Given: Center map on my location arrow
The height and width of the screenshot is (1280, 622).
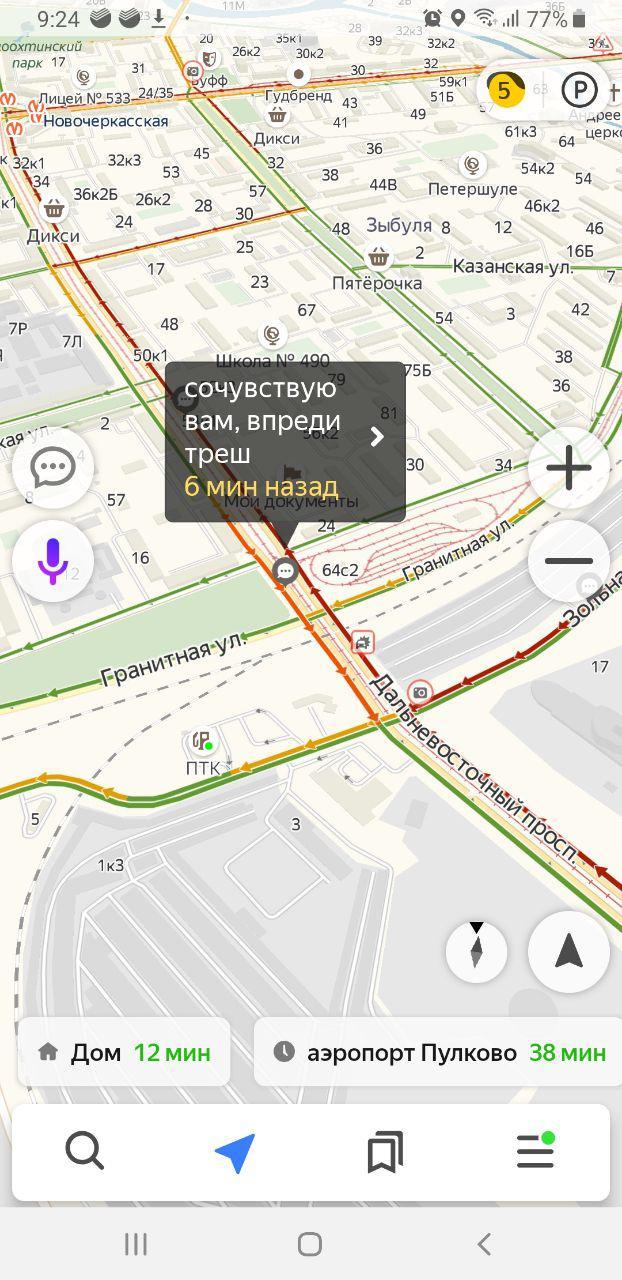Looking at the screenshot, I should tap(569, 951).
